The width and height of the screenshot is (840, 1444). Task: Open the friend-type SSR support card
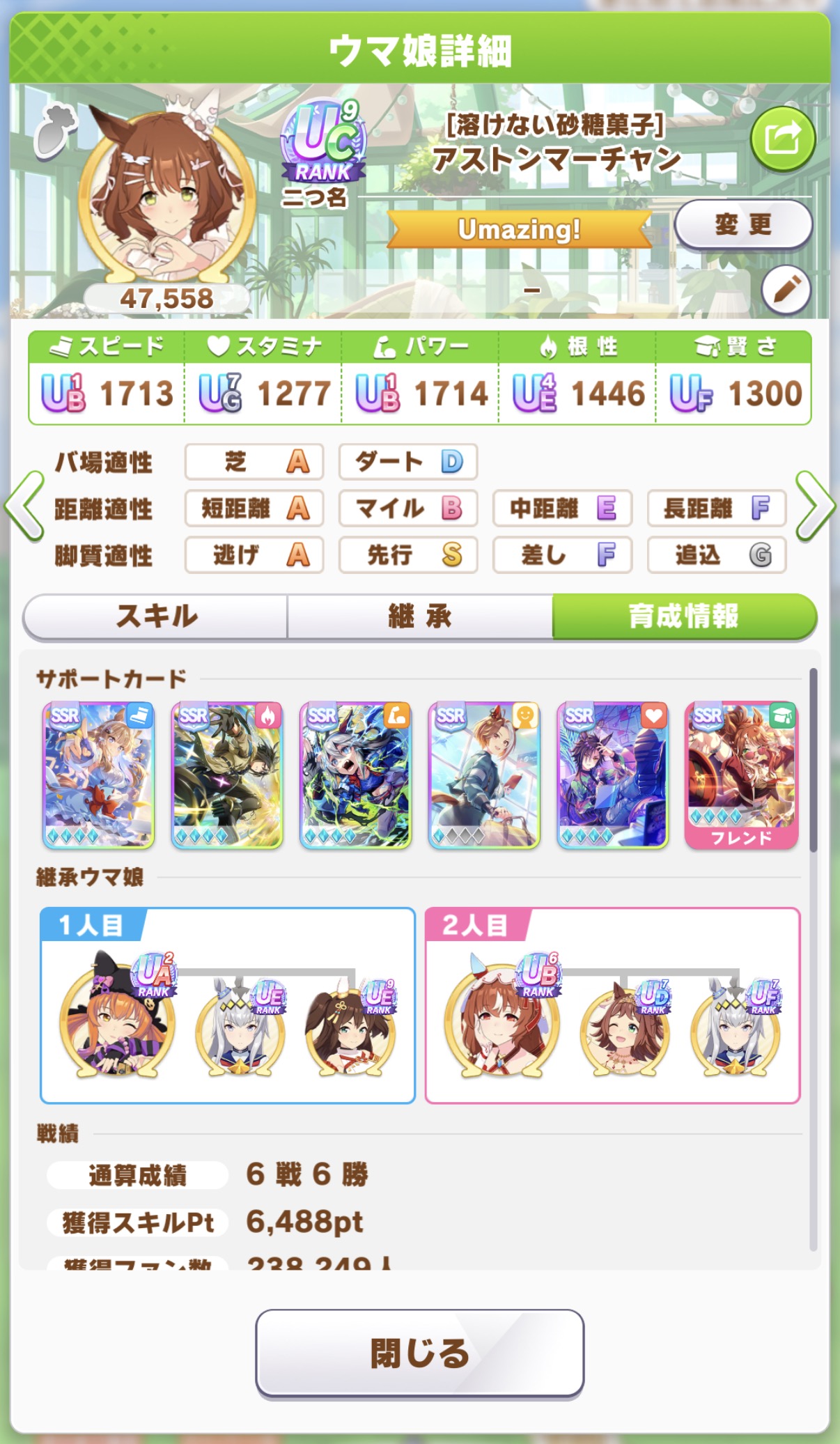[484, 775]
